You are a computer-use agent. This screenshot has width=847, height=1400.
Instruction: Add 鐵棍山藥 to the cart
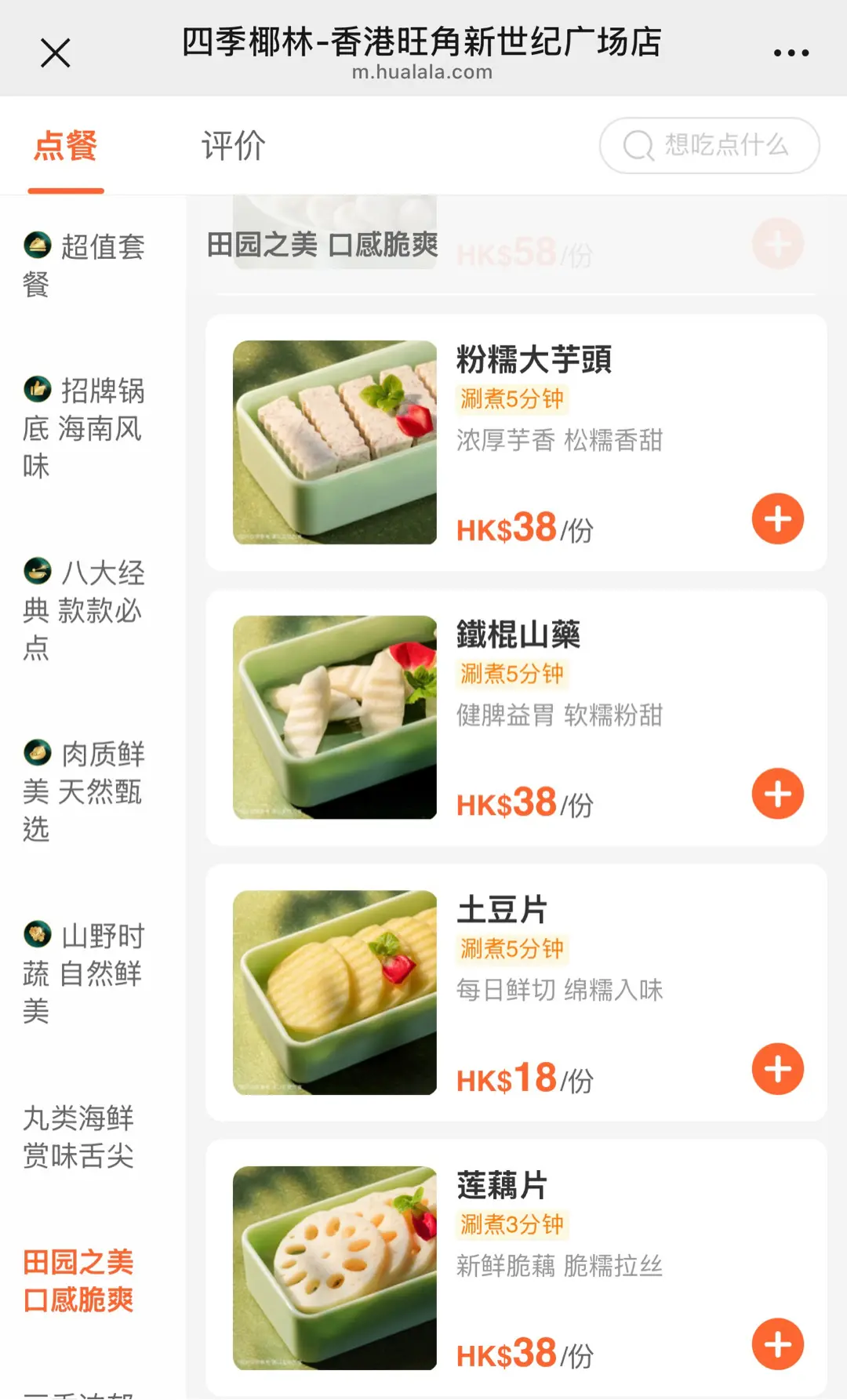(777, 794)
